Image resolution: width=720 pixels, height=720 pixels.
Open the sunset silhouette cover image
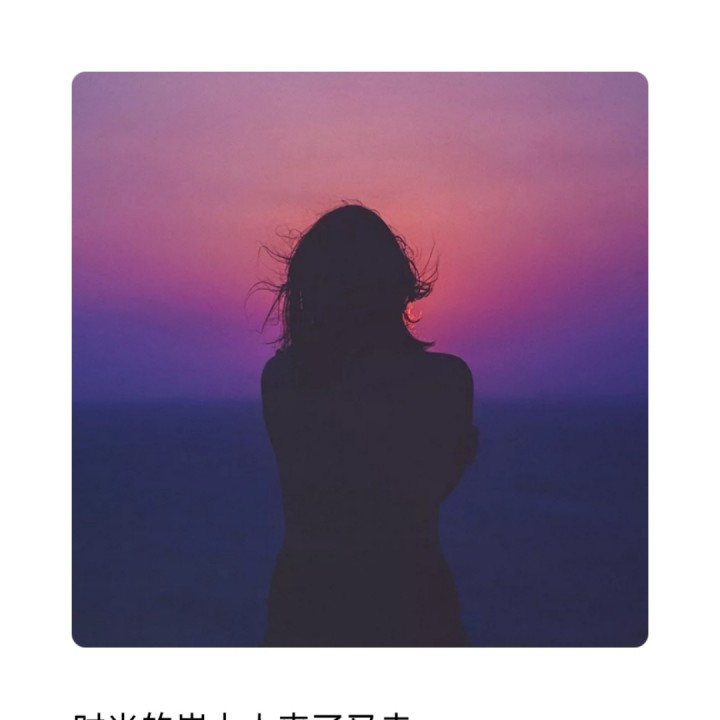360,360
